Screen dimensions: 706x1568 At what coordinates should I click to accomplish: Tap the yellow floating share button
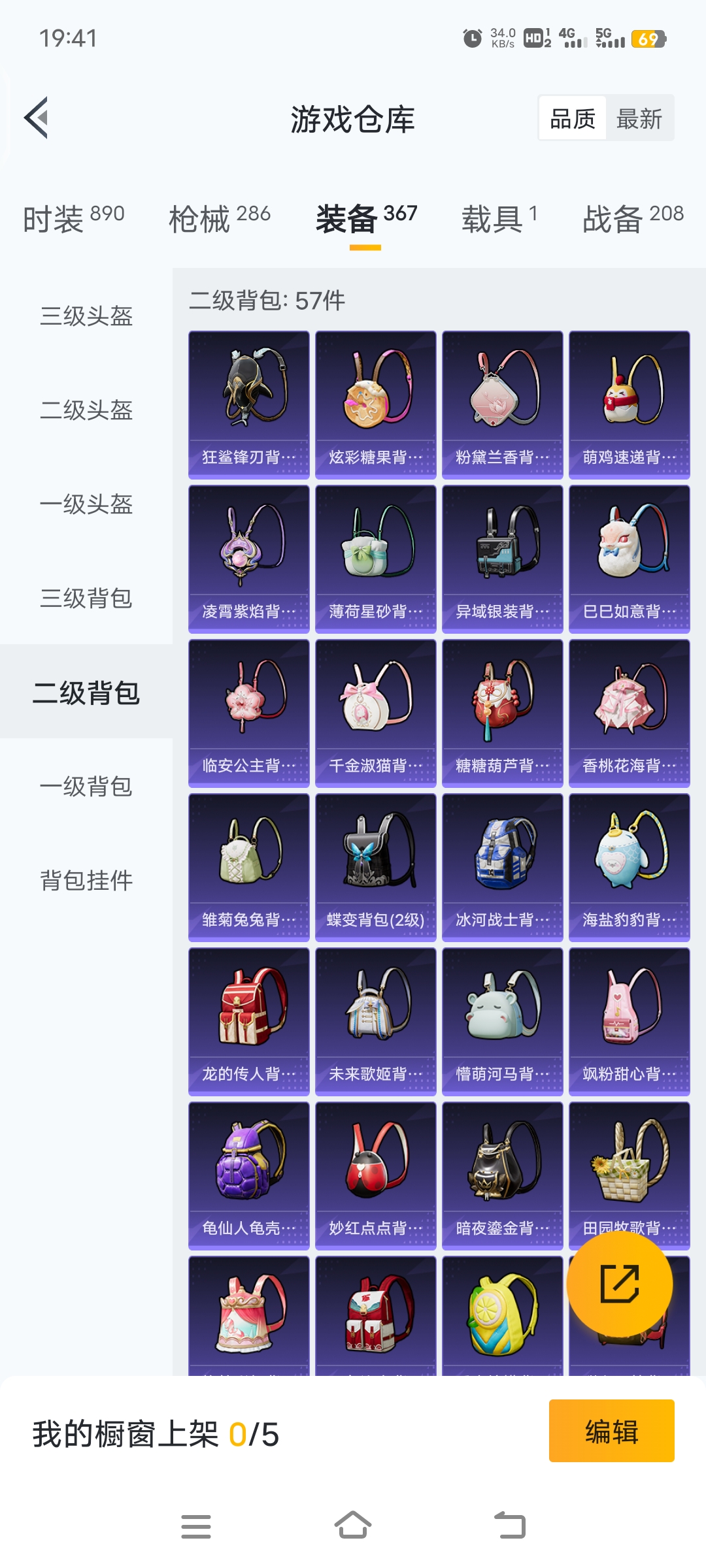coord(619,1284)
